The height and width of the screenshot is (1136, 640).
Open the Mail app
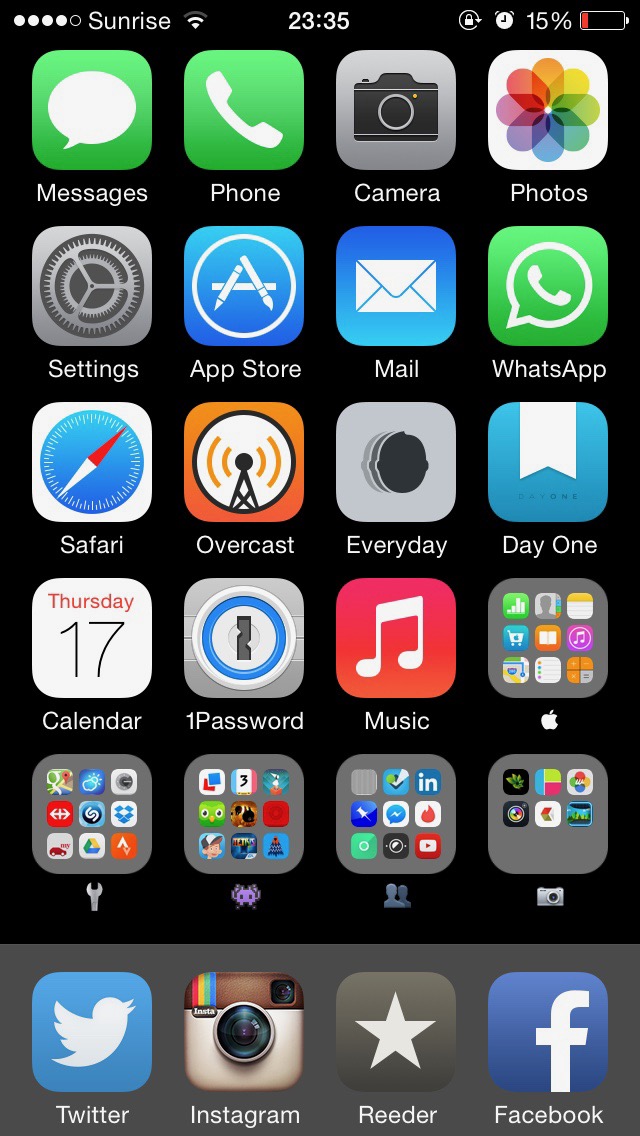[396, 286]
